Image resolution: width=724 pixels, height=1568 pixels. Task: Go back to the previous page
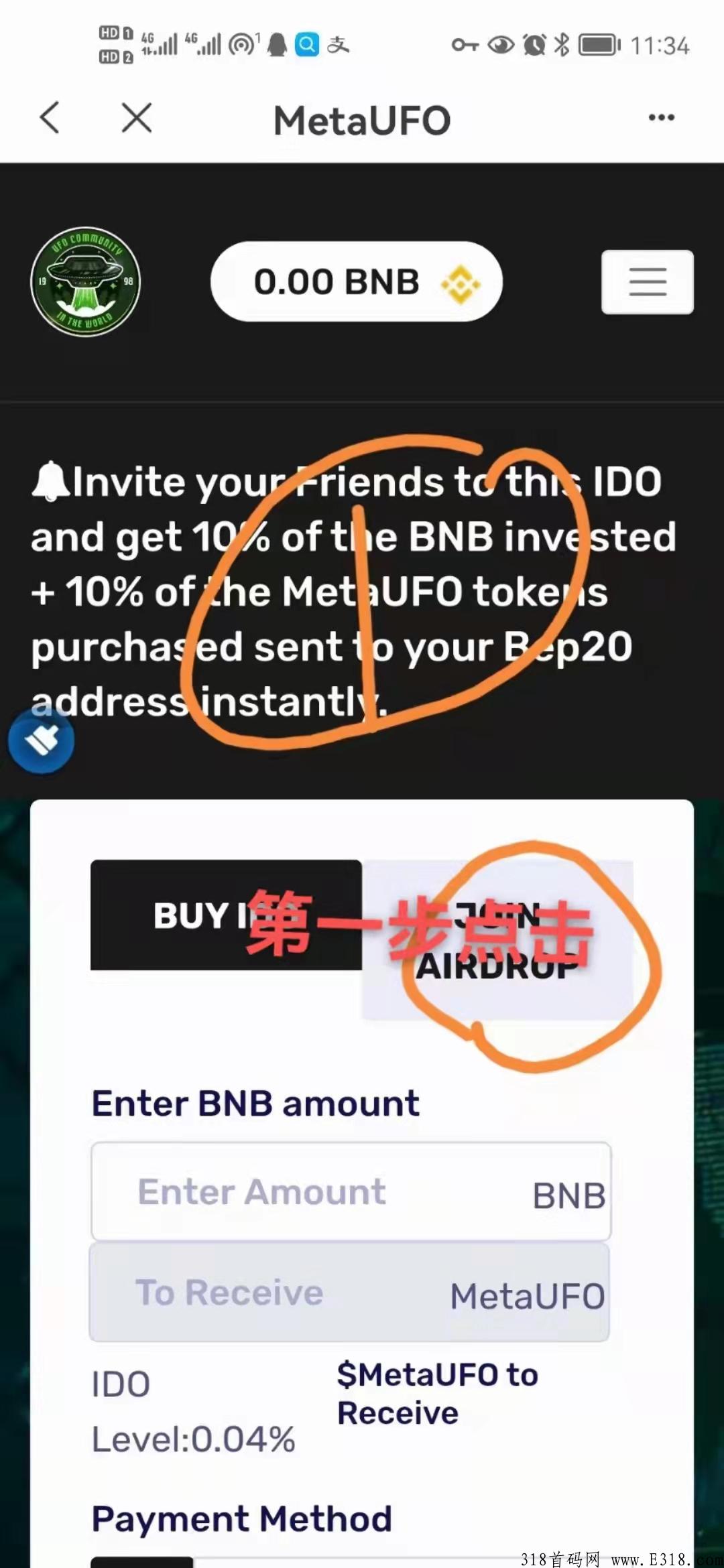coord(50,119)
